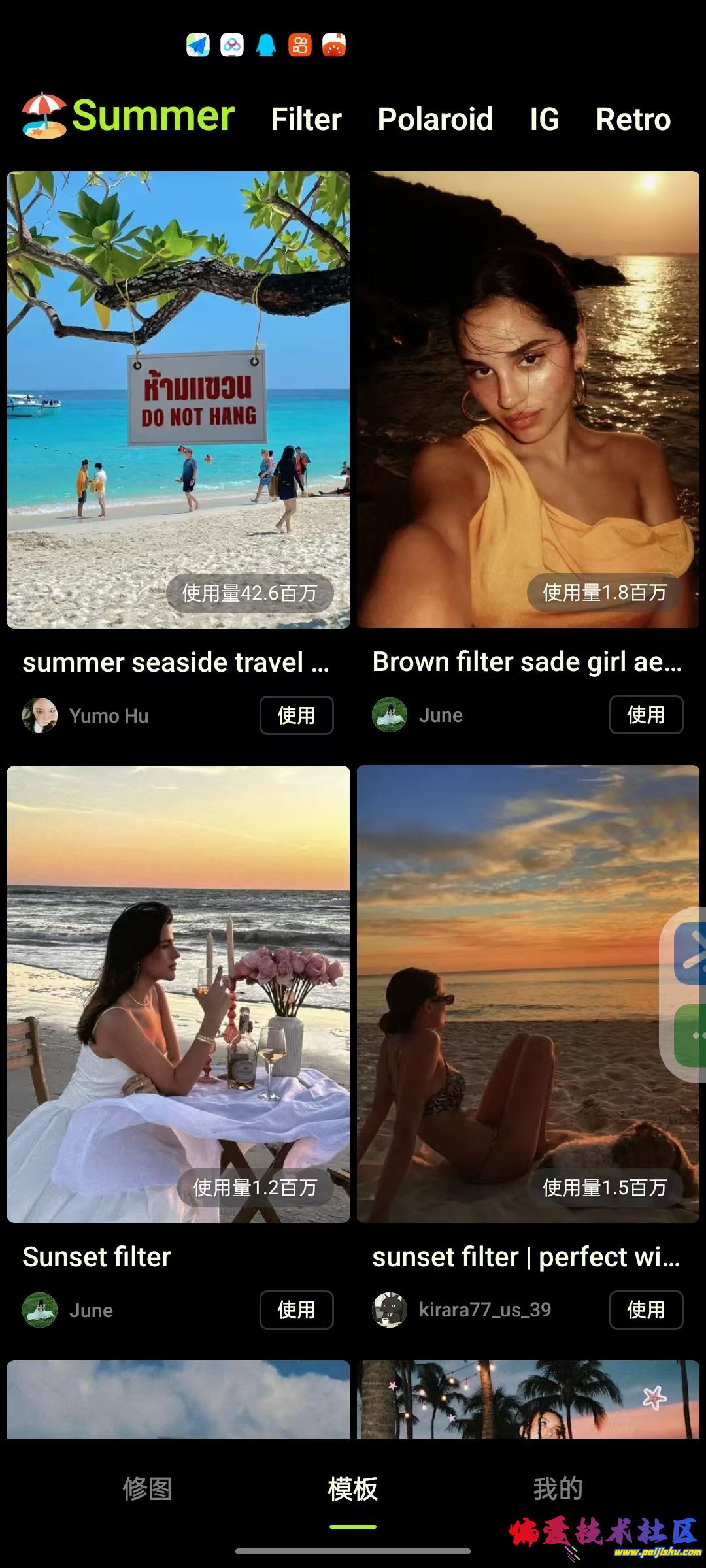Select the Retro category tab
This screenshot has width=706, height=1568.
633,120
